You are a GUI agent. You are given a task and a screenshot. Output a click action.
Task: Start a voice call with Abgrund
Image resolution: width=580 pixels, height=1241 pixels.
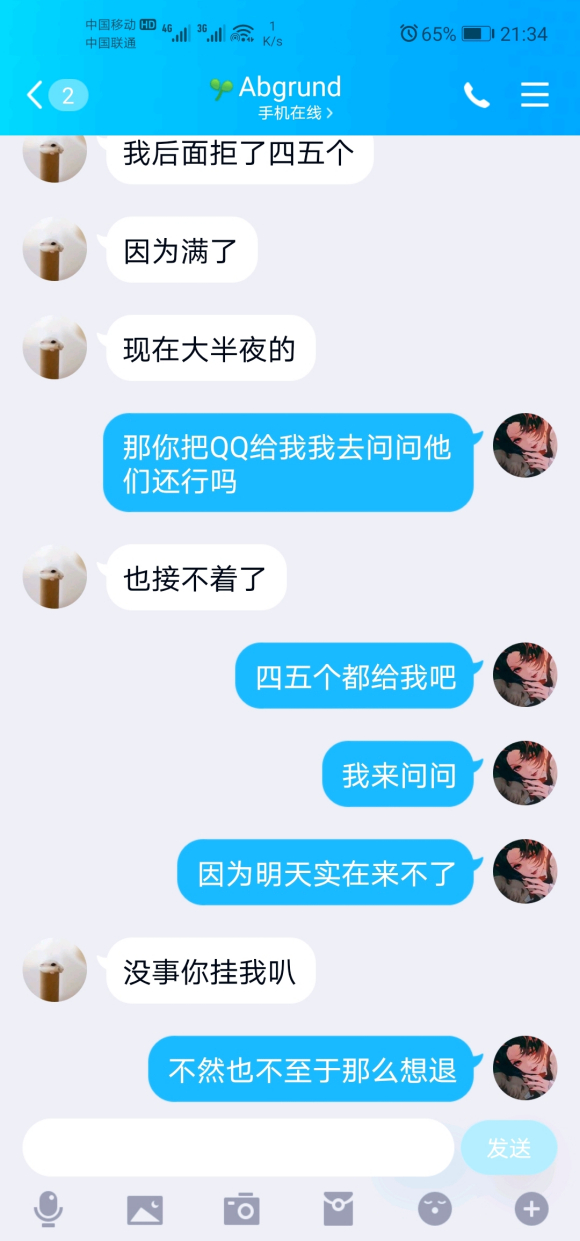[x=476, y=95]
